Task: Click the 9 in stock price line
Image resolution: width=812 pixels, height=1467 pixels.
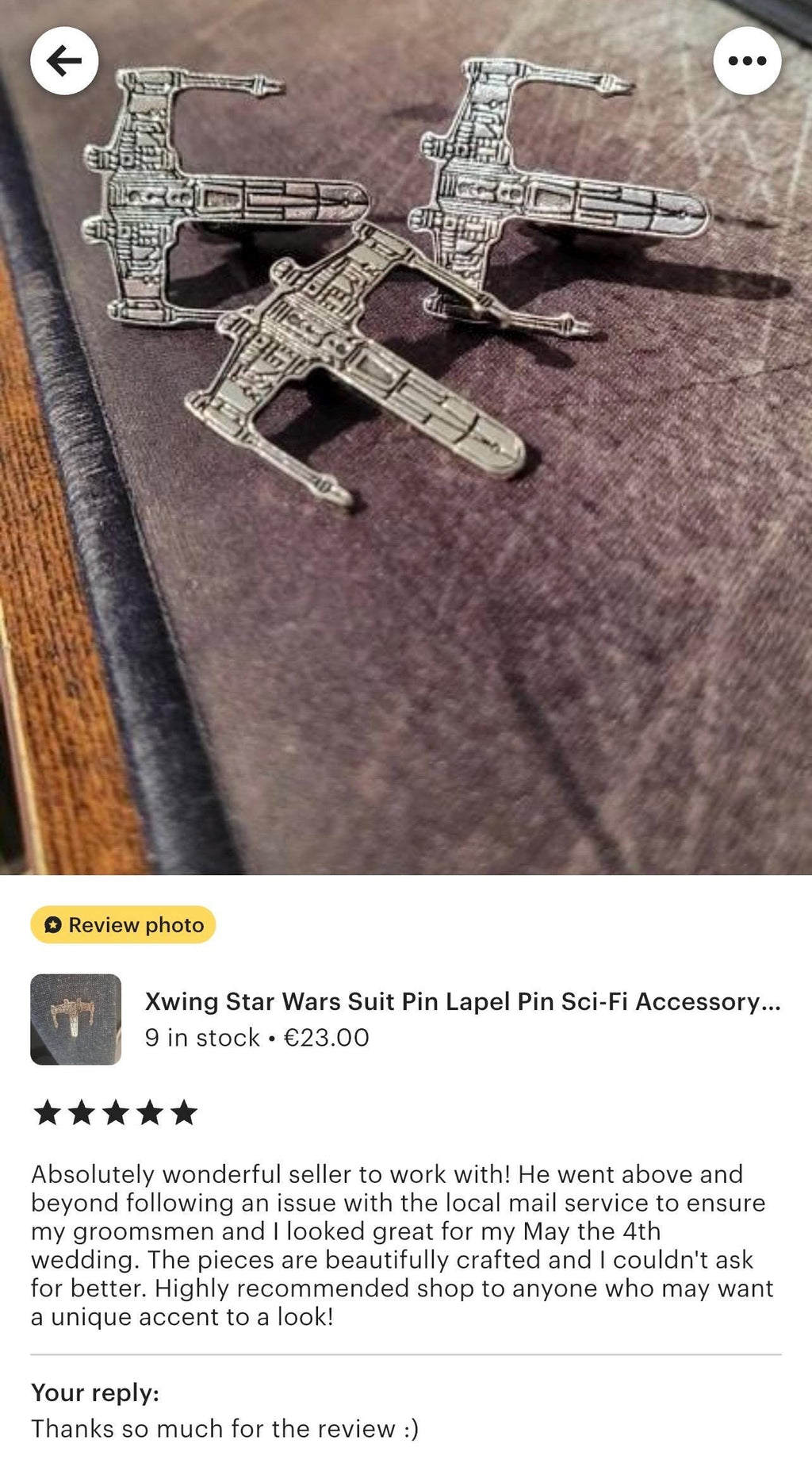Action: [254, 1038]
